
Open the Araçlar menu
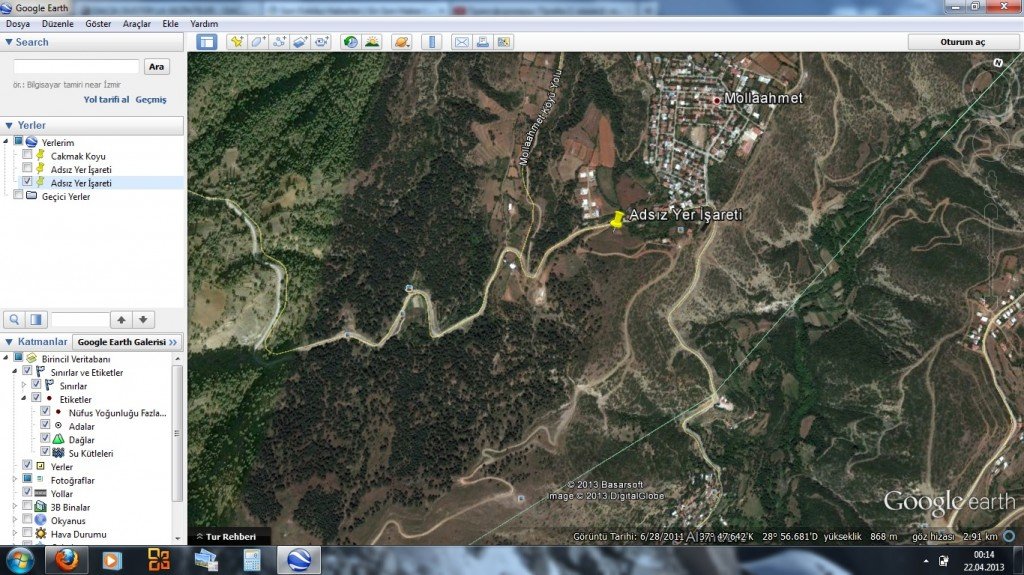[136, 23]
